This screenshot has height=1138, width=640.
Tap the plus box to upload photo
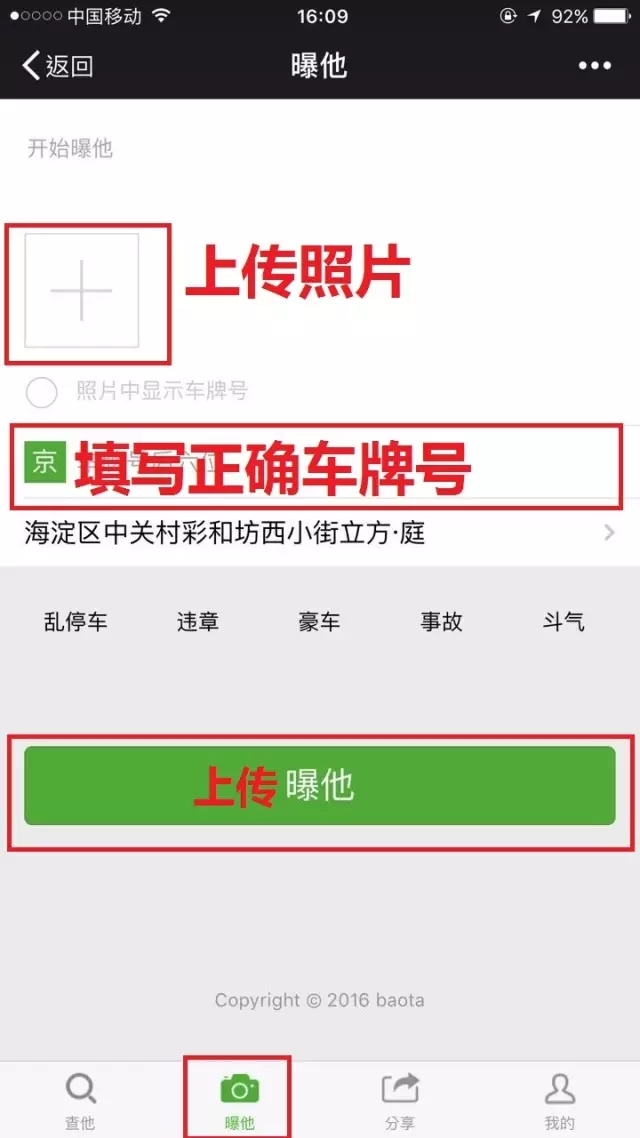(x=82, y=291)
